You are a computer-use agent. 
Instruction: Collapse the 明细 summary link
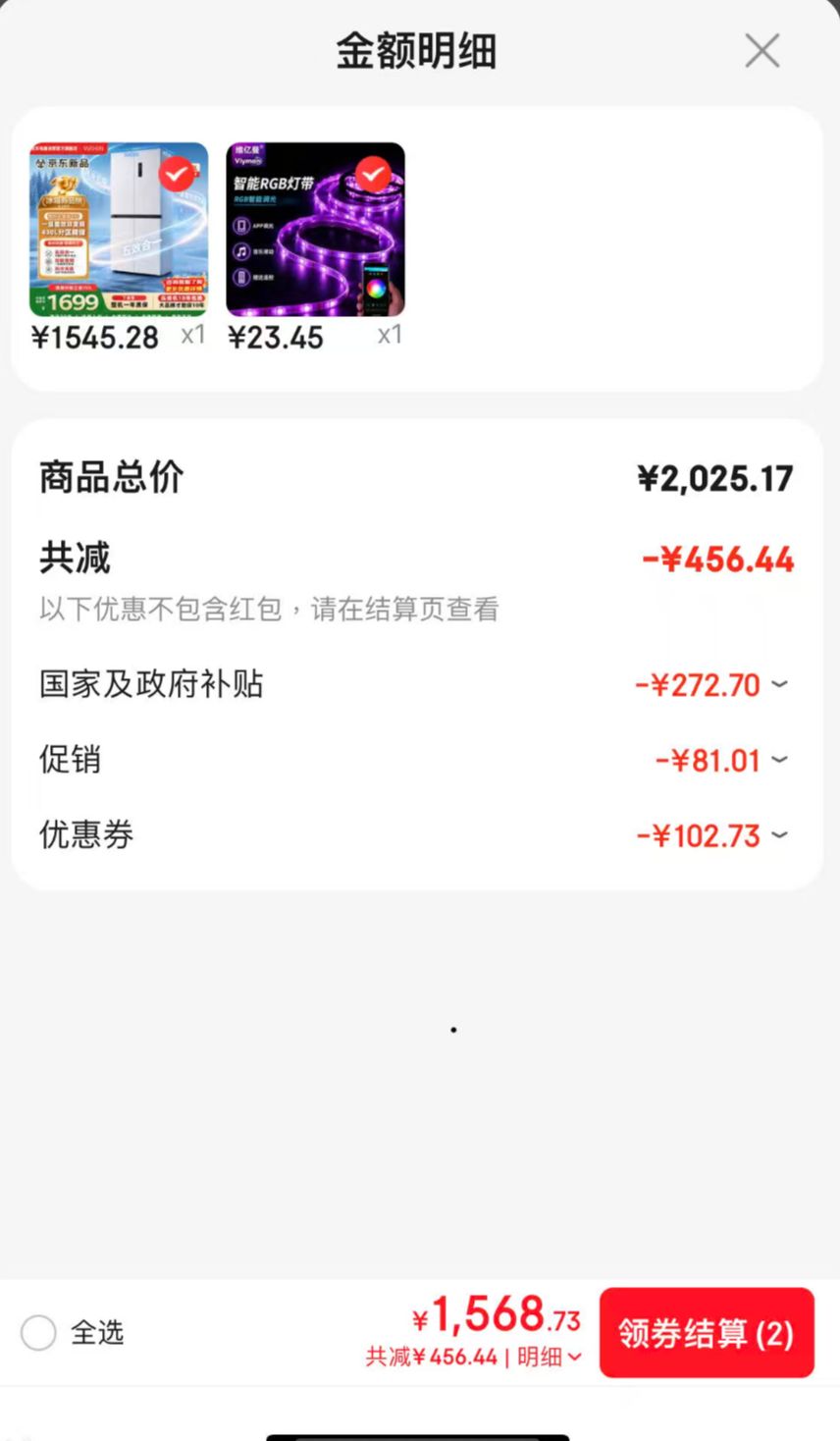(x=550, y=1357)
